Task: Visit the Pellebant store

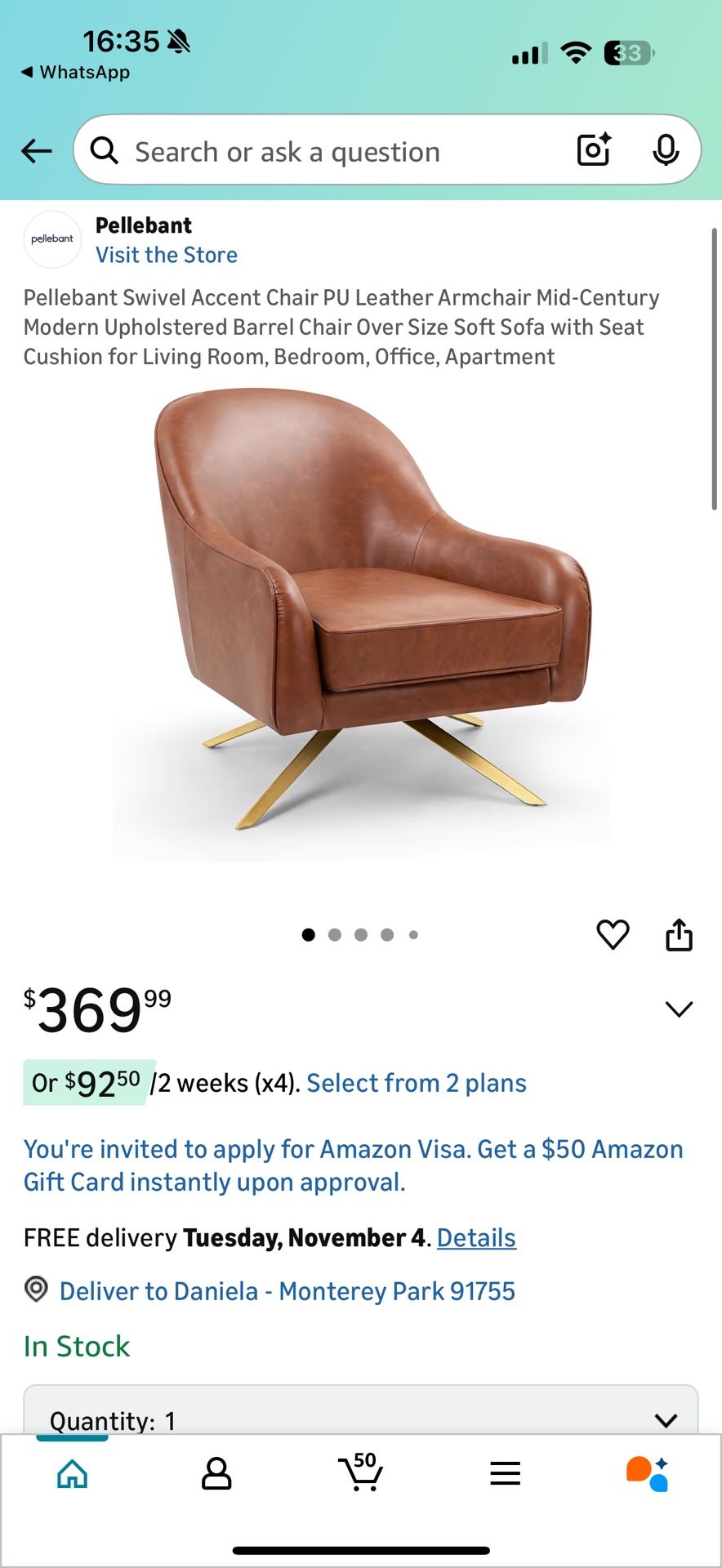Action: (167, 255)
